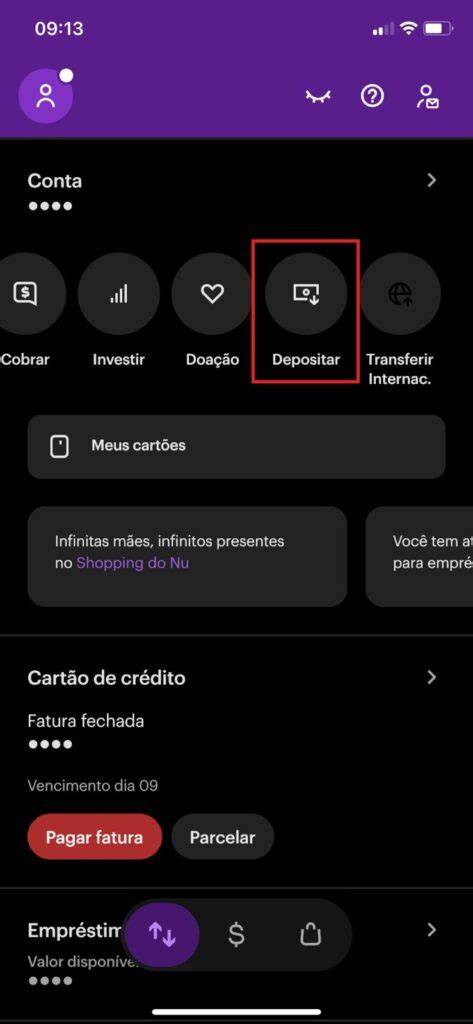
Task: Open Meus cartões
Action: click(236, 446)
